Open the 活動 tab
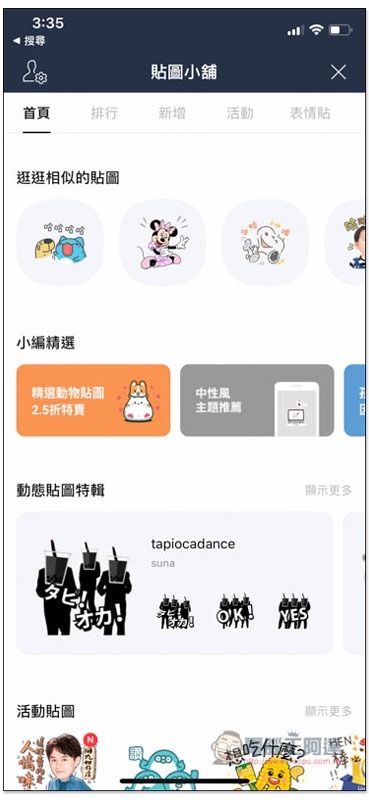Screen dimensions: 369x800 pos(240,113)
